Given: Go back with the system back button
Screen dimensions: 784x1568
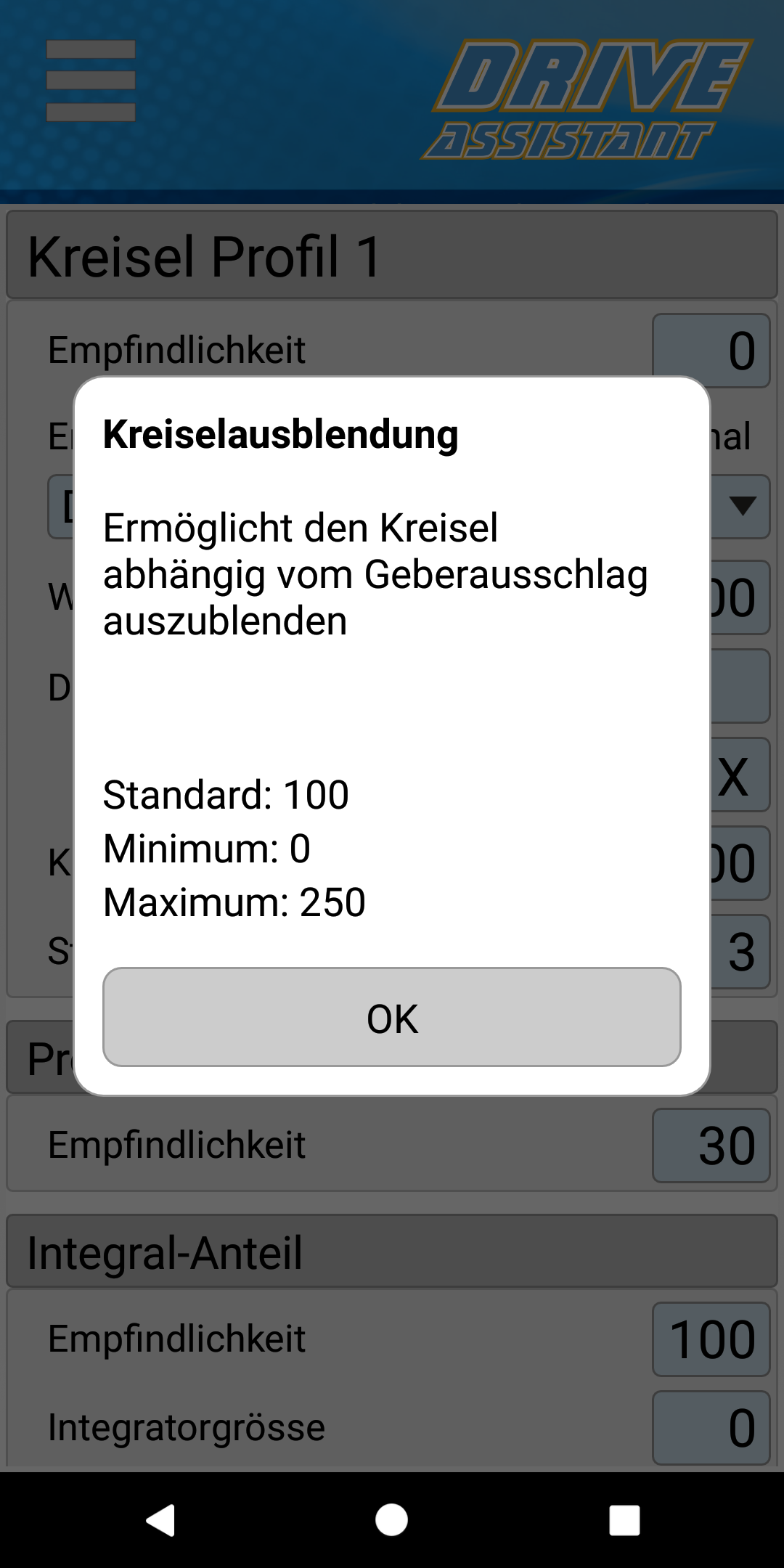Looking at the screenshot, I should tap(160, 1520).
